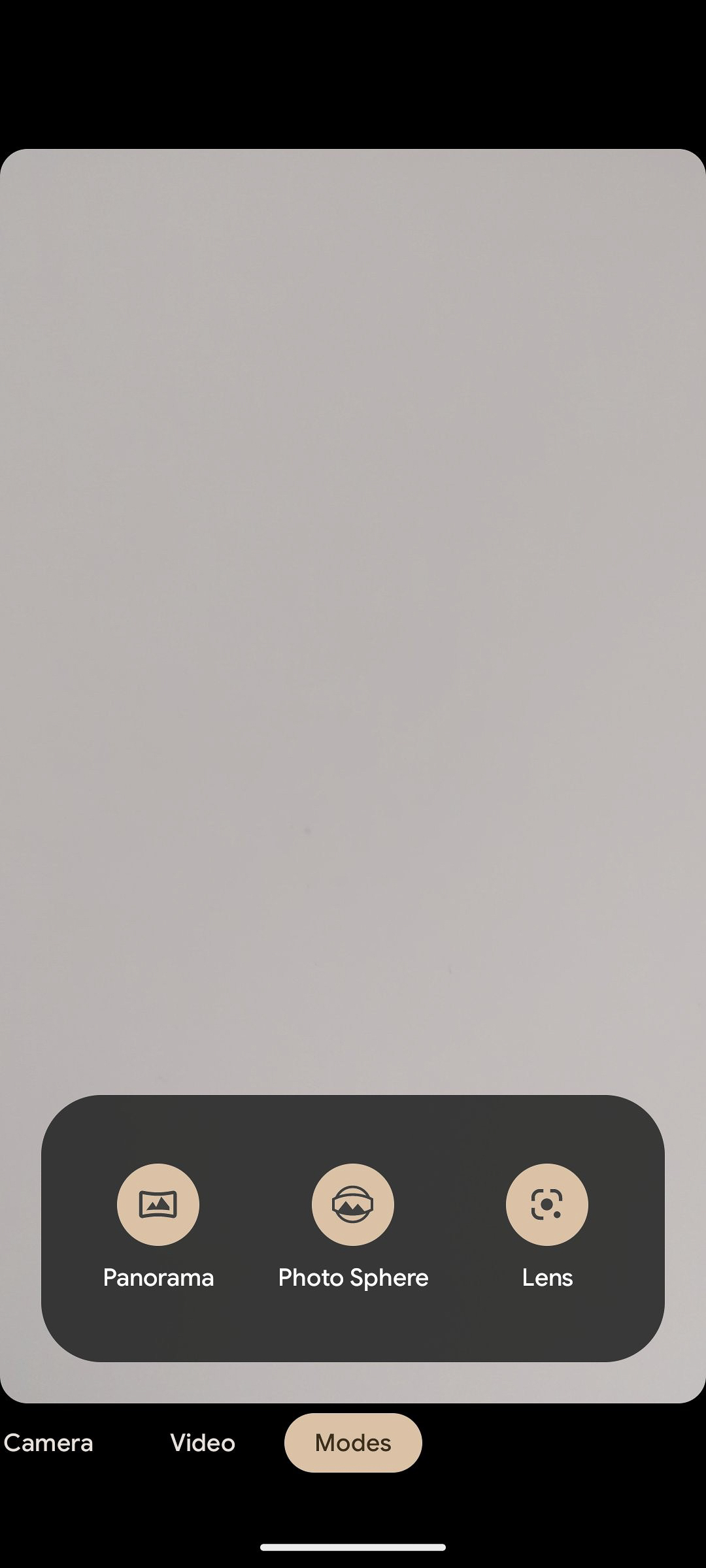Viewport: 706px width, 1568px height.
Task: Launch Google Lens
Action: point(546,1204)
